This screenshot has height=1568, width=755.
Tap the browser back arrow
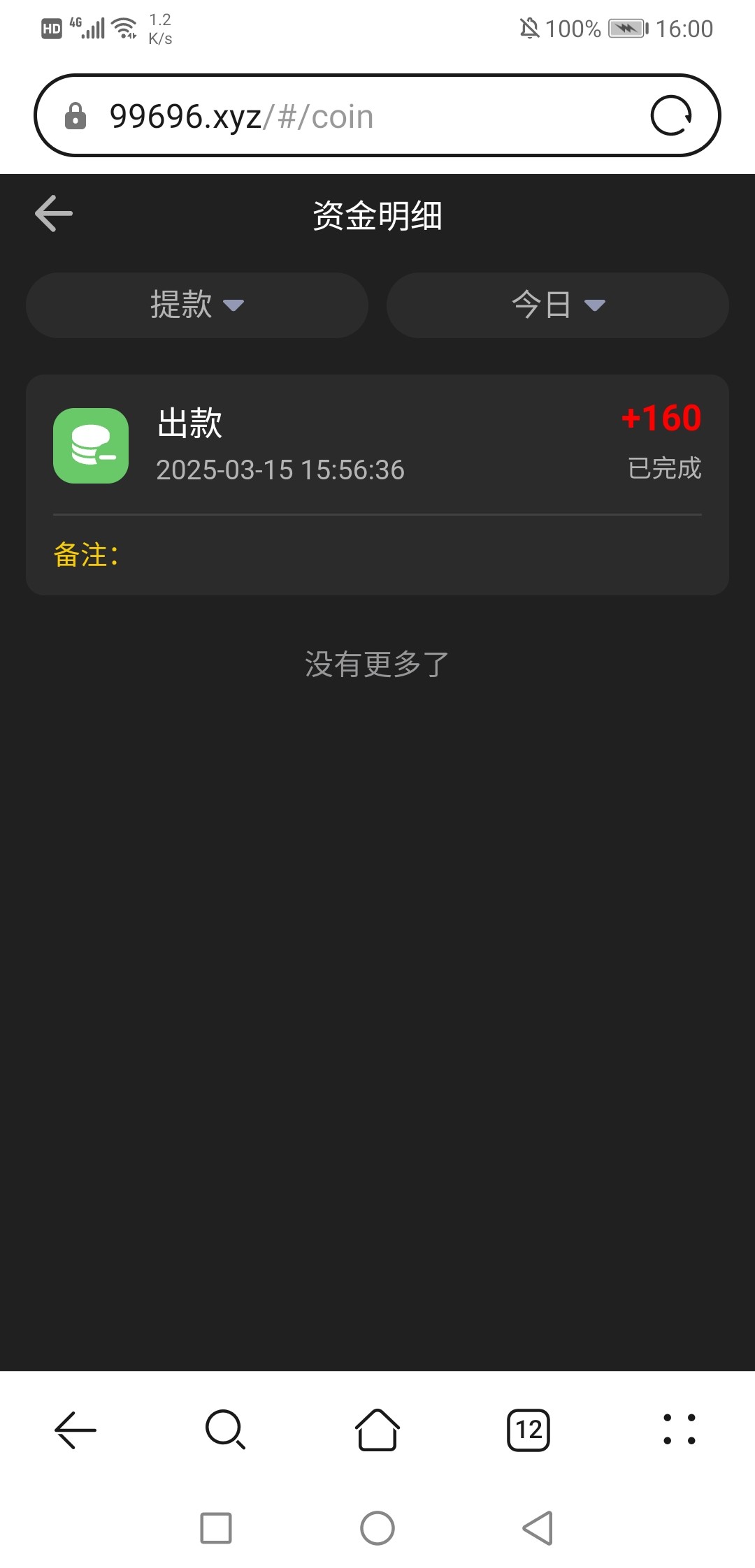[x=75, y=1430]
